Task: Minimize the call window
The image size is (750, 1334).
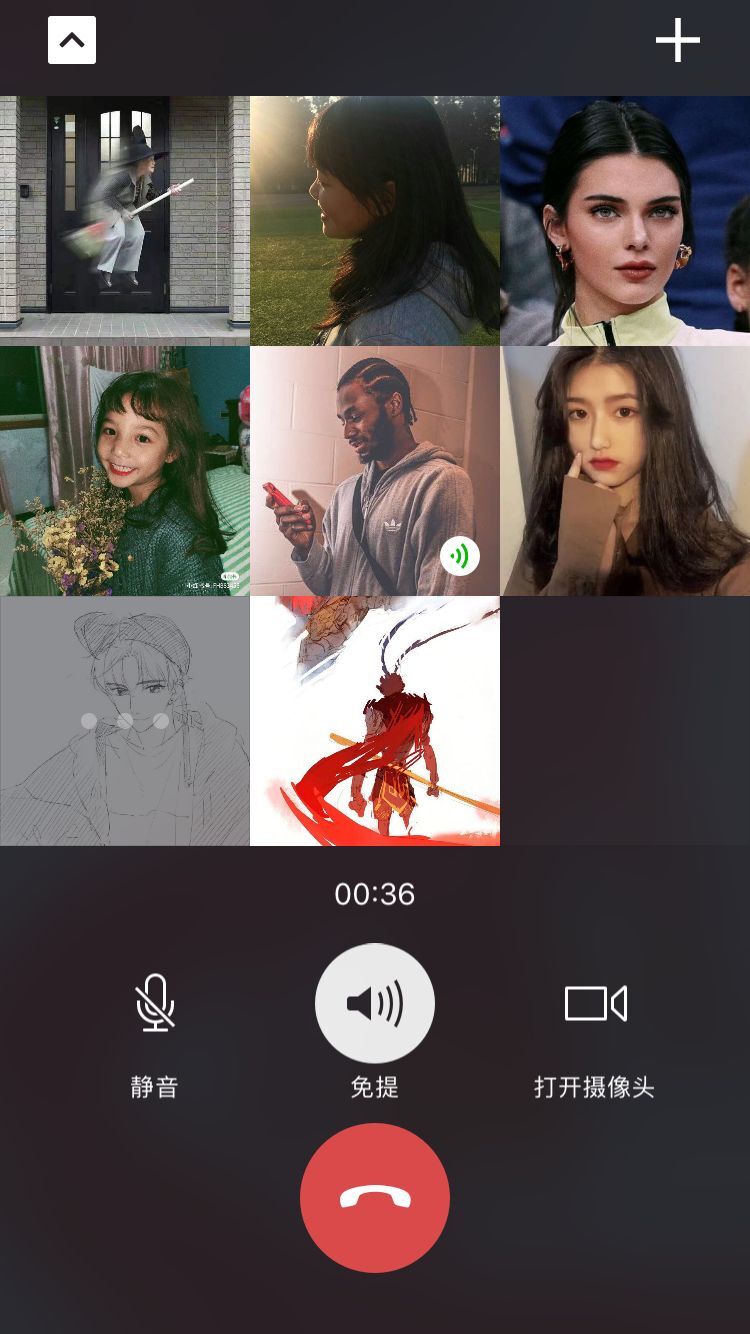Action: pos(72,41)
